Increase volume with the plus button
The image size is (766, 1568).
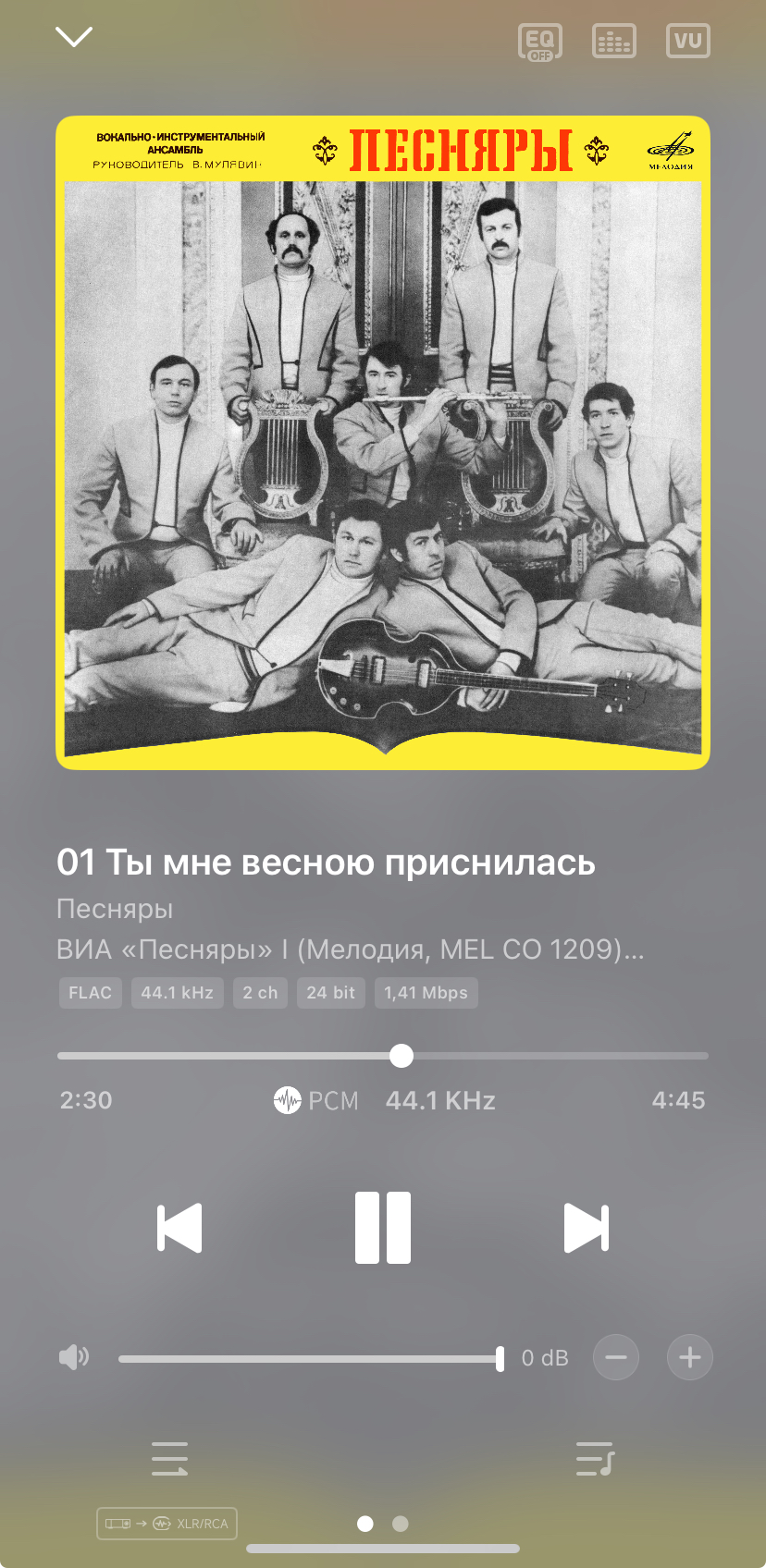coord(690,1357)
